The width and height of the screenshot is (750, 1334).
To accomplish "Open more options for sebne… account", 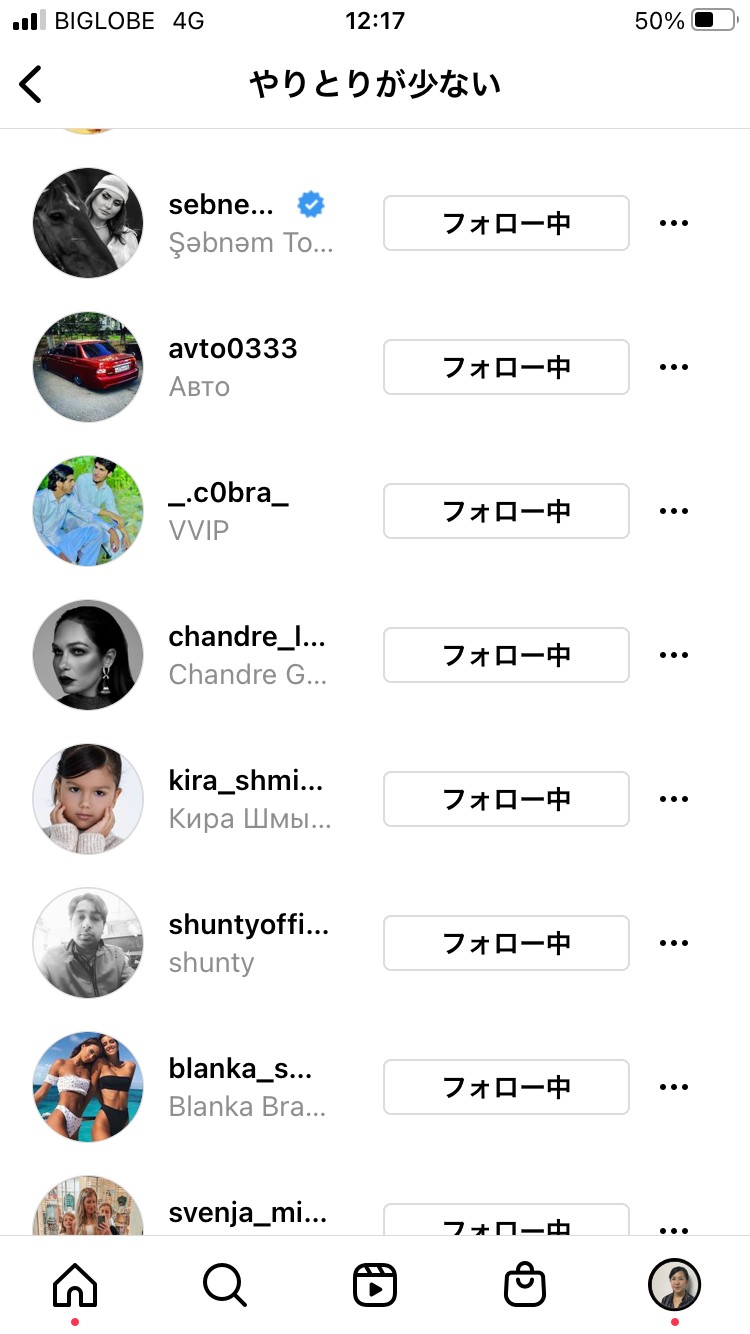I will 674,223.
